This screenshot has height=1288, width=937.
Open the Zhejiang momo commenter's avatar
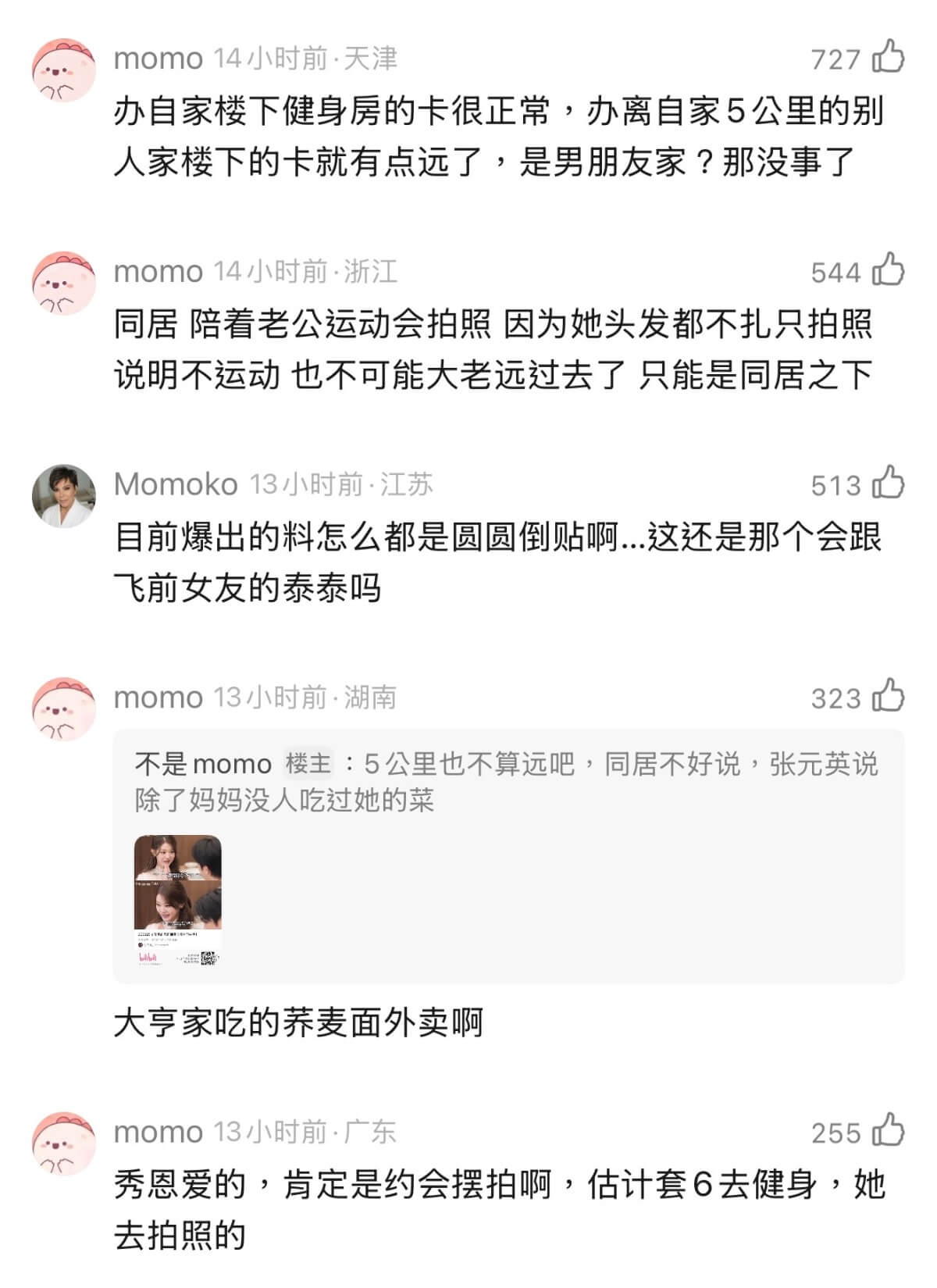pos(63,284)
